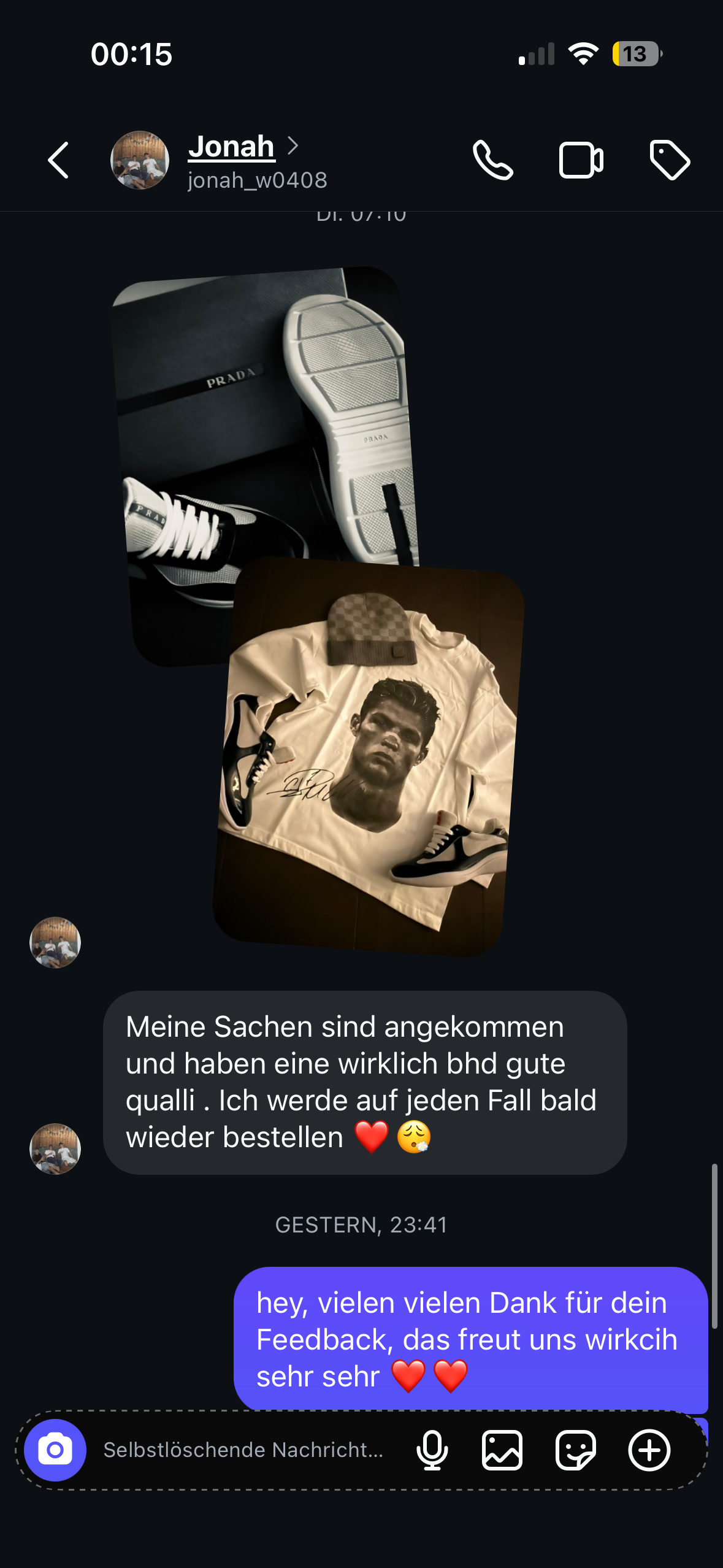
Task: Start a voice call with Jonah
Action: 492,161
